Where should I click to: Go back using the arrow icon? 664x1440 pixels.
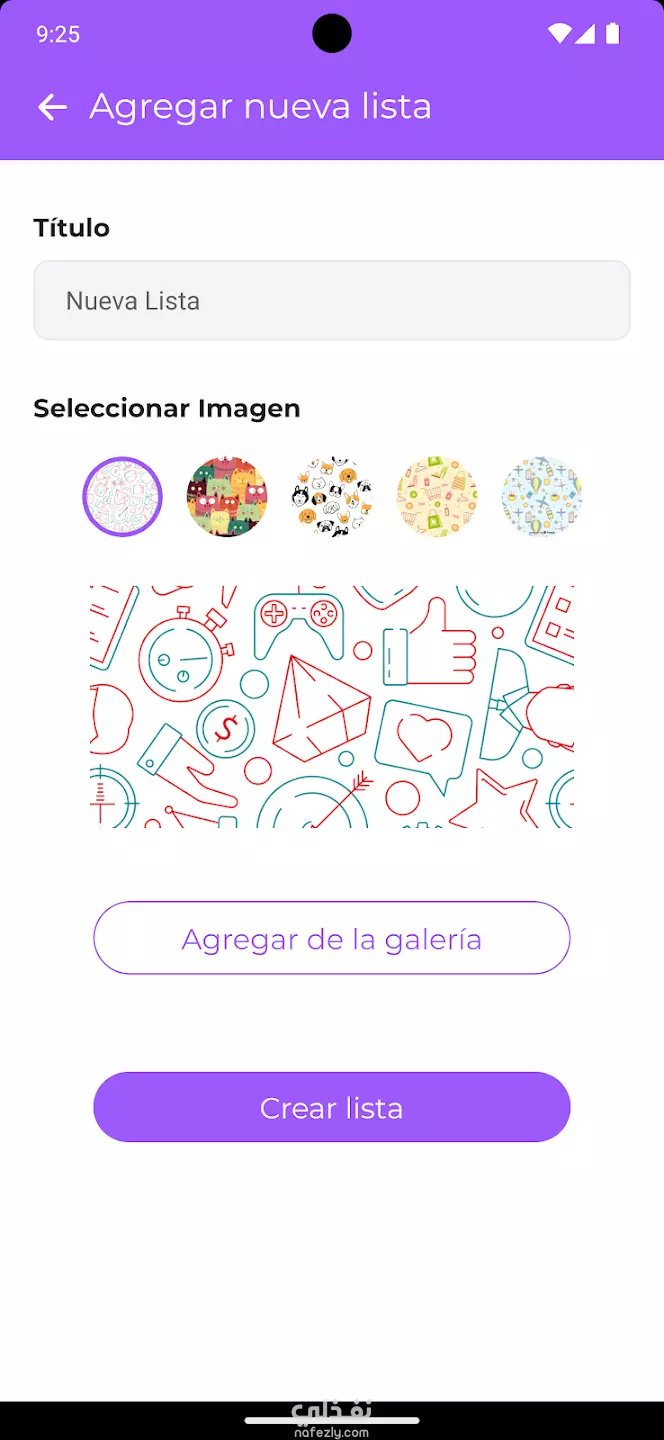(52, 107)
